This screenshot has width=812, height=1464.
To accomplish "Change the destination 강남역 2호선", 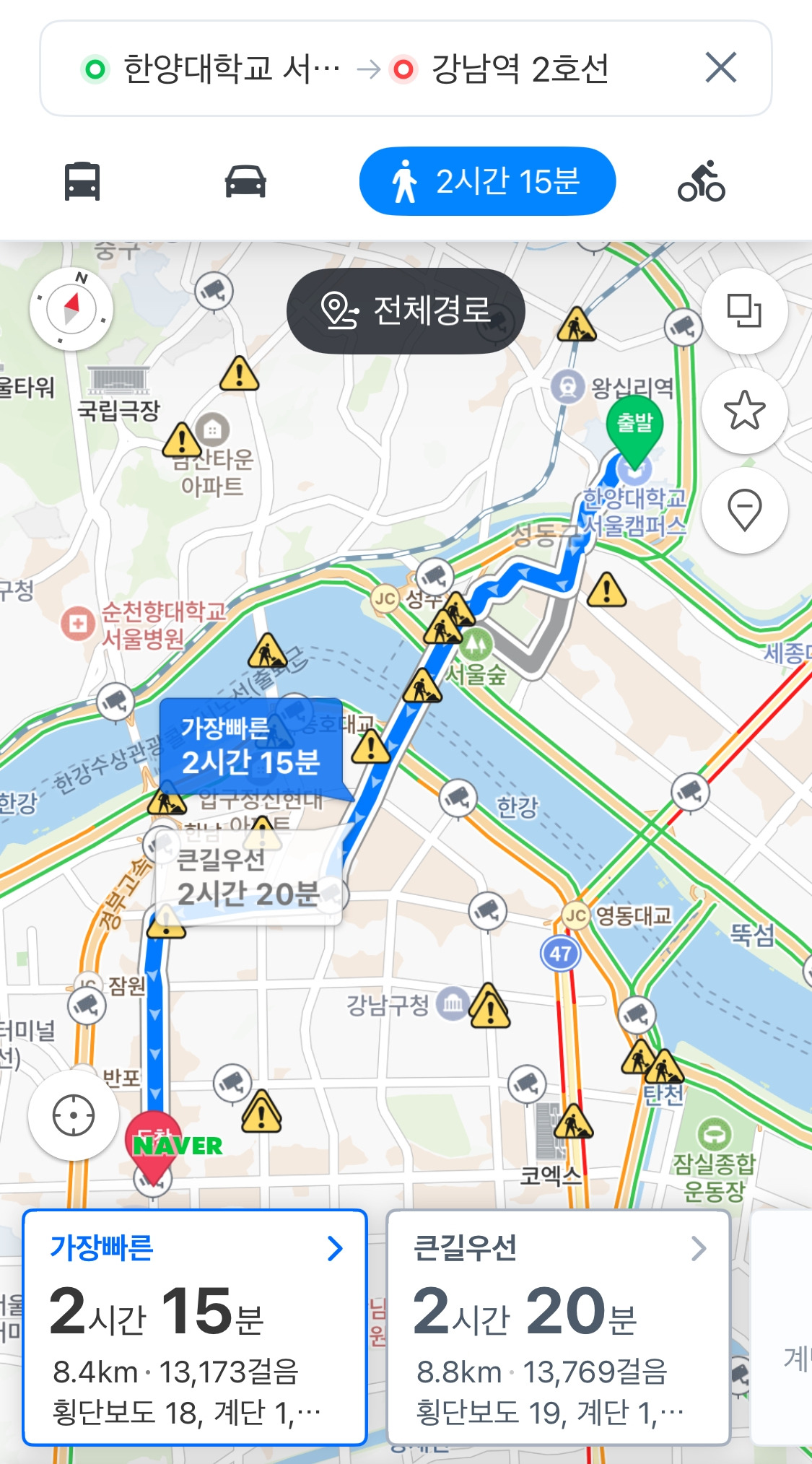I will 518,70.
